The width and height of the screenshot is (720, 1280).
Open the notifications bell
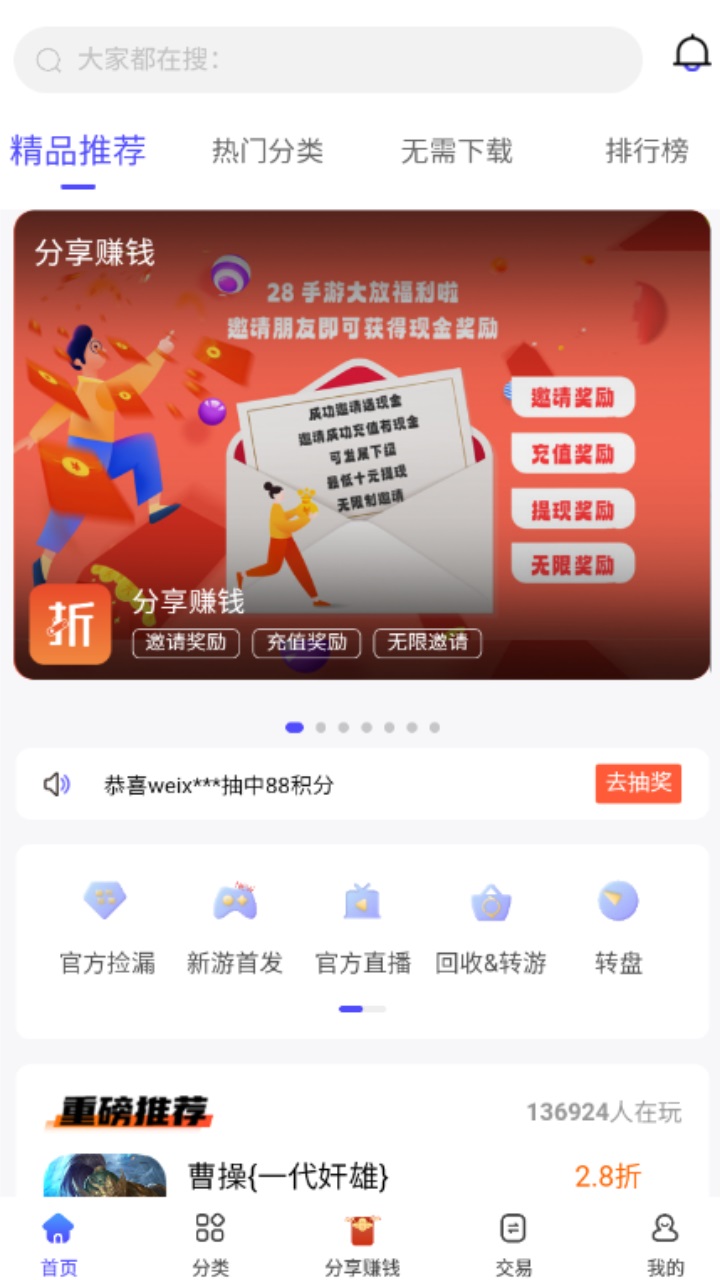[691, 53]
